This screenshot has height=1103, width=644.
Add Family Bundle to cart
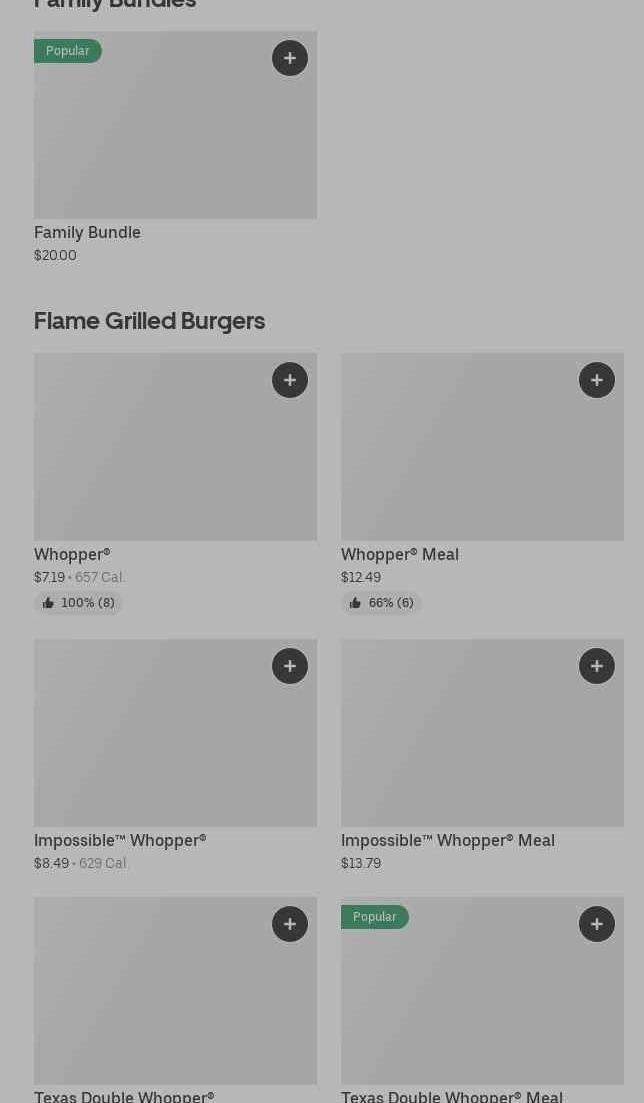(290, 58)
